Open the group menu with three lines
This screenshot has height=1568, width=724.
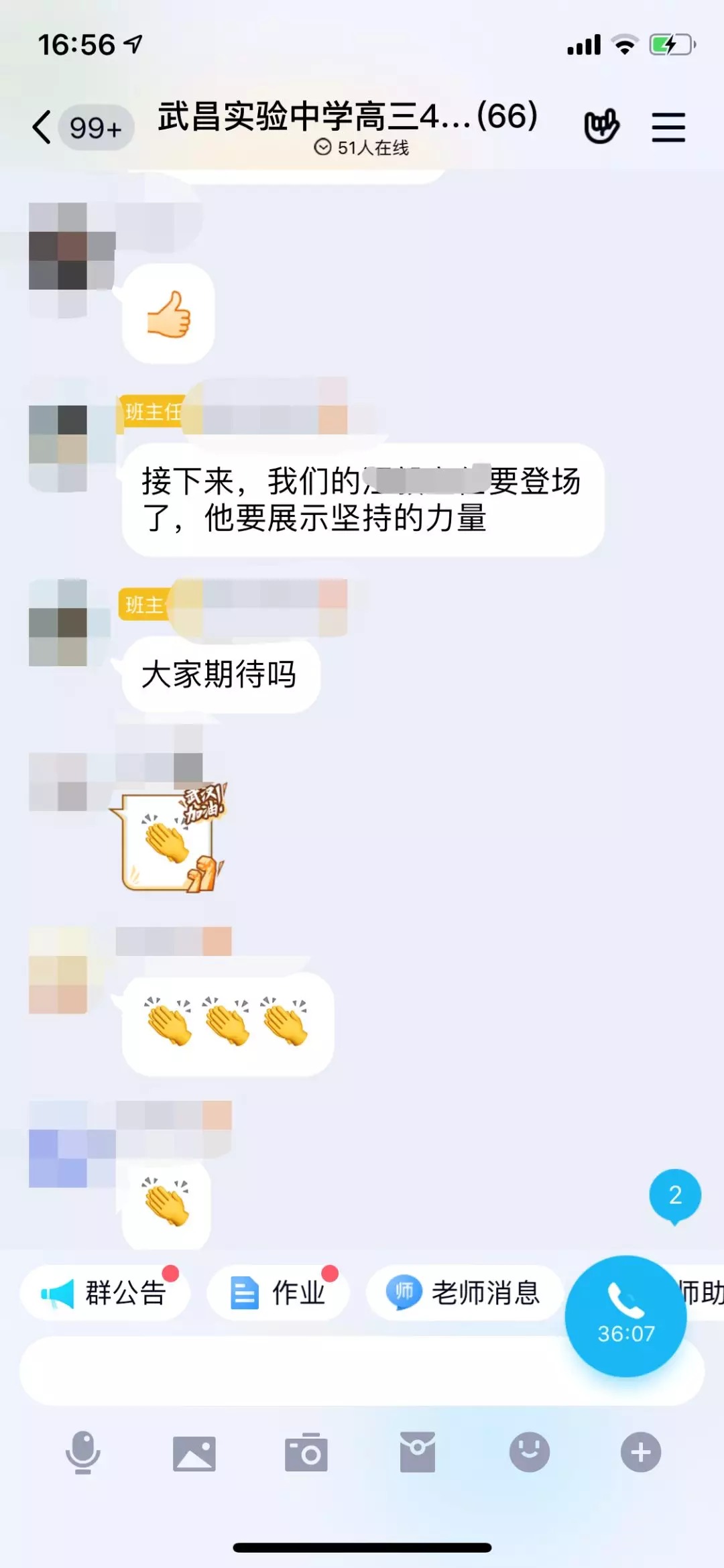pyautogui.click(x=668, y=127)
